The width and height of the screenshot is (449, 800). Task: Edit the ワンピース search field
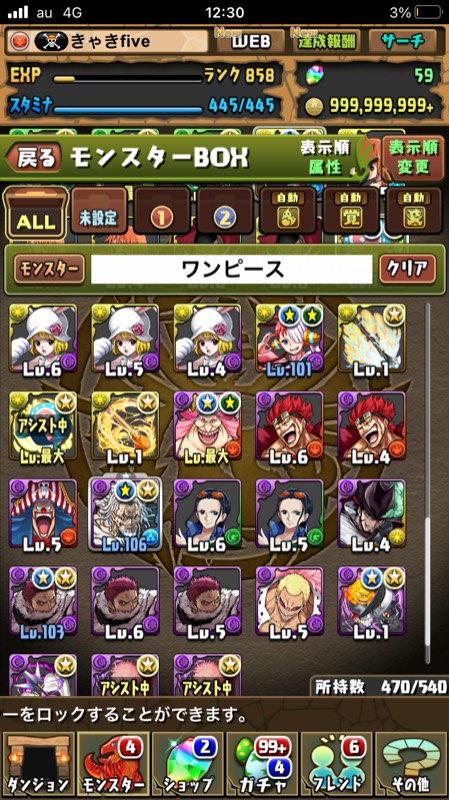232,269
